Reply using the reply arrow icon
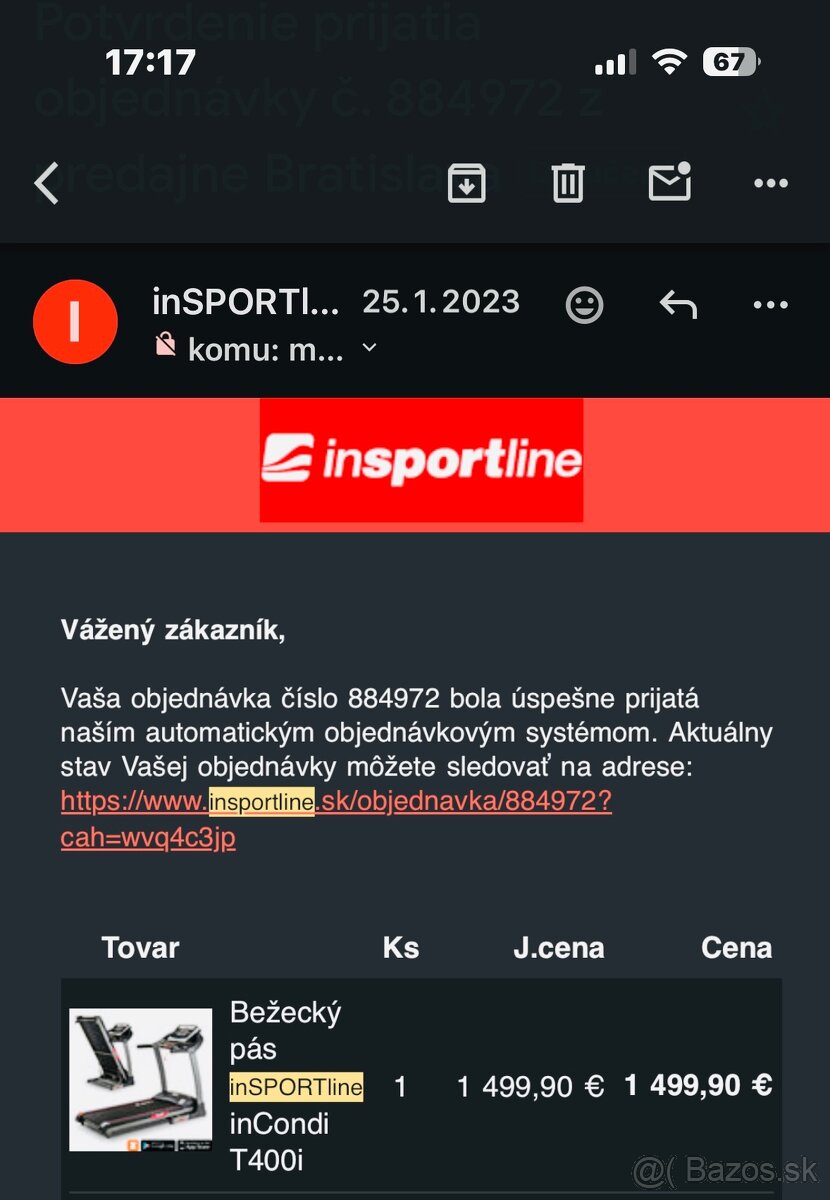The image size is (830, 1200). [x=680, y=305]
